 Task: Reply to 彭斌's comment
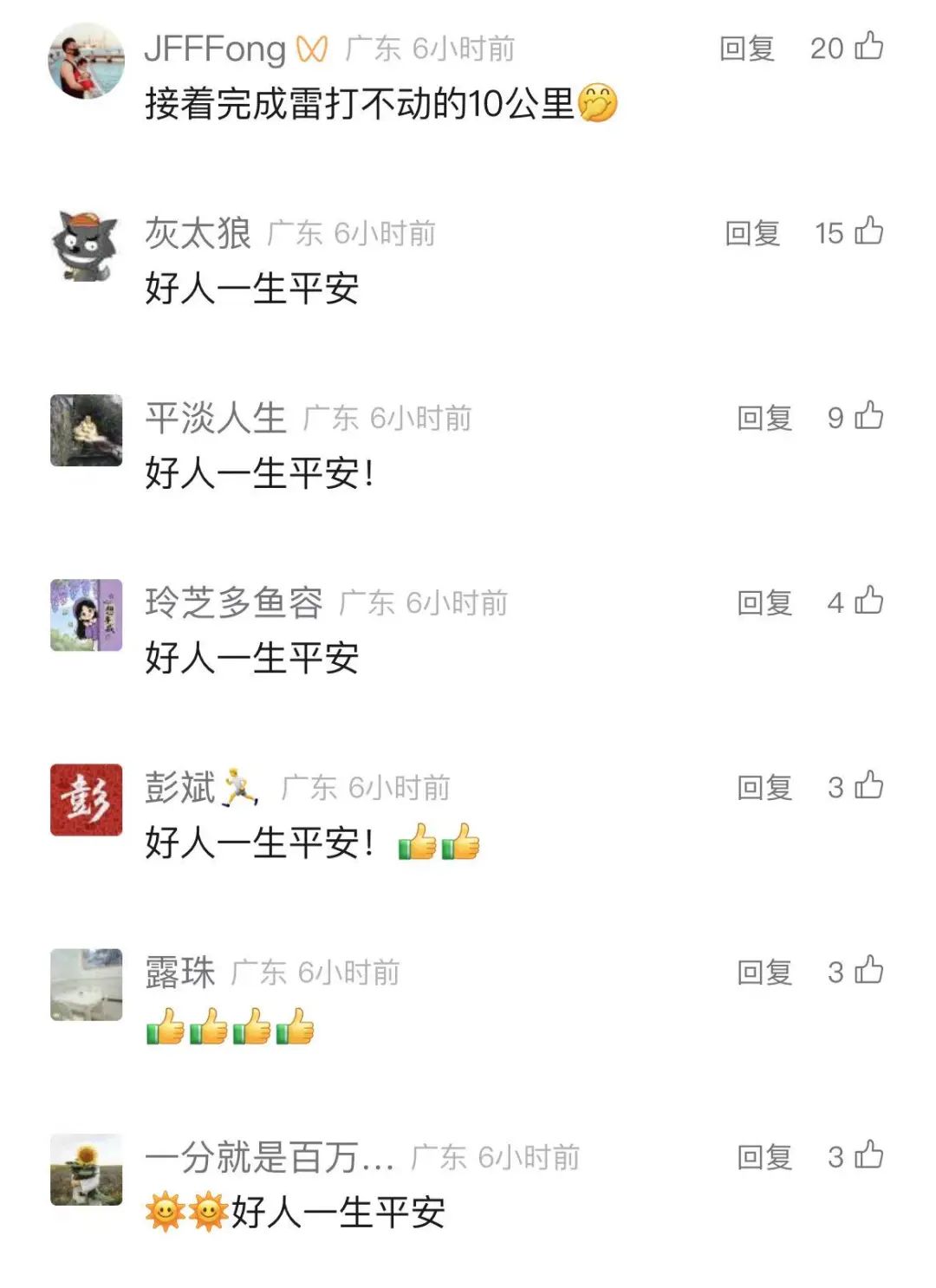(764, 787)
